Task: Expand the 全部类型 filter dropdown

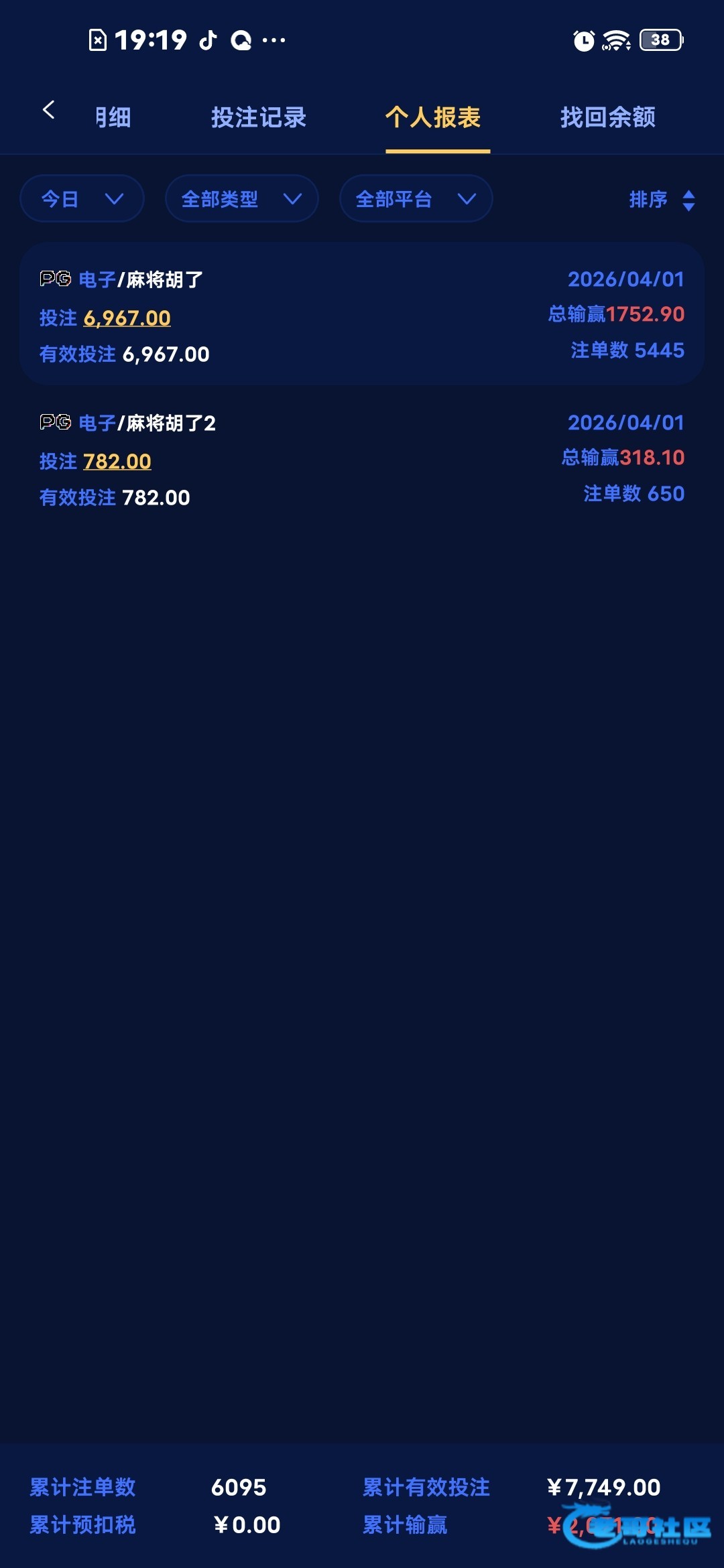Action: point(241,199)
